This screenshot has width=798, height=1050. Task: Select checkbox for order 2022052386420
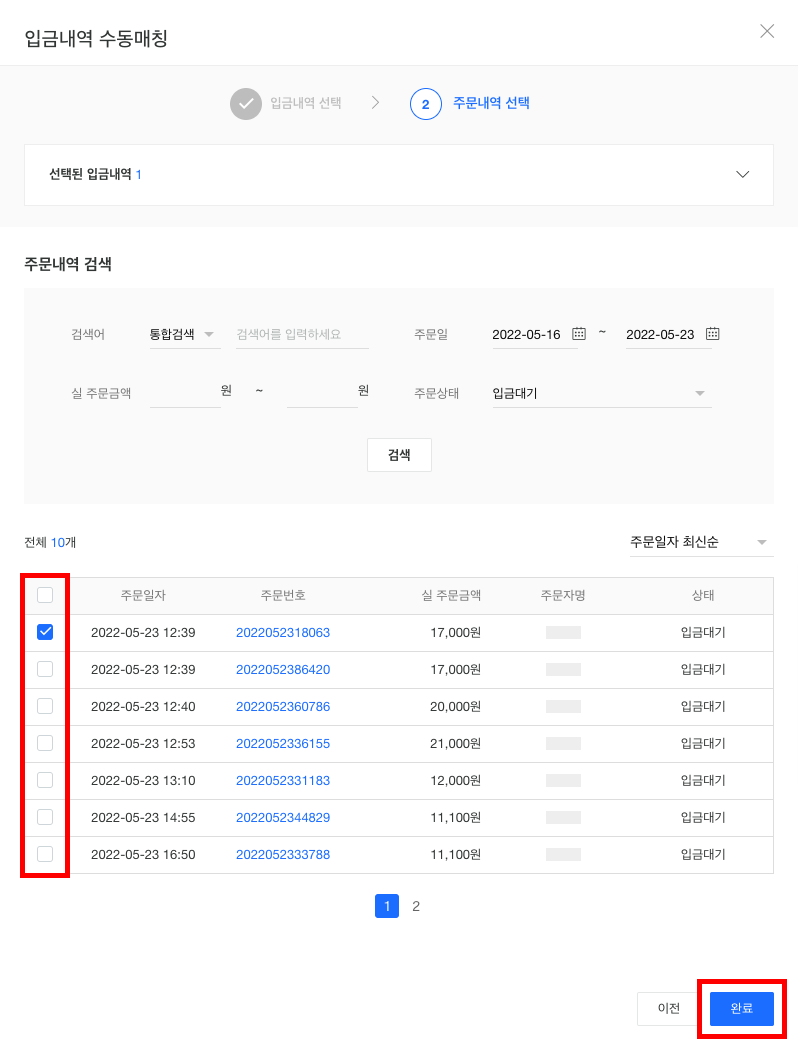click(45, 669)
